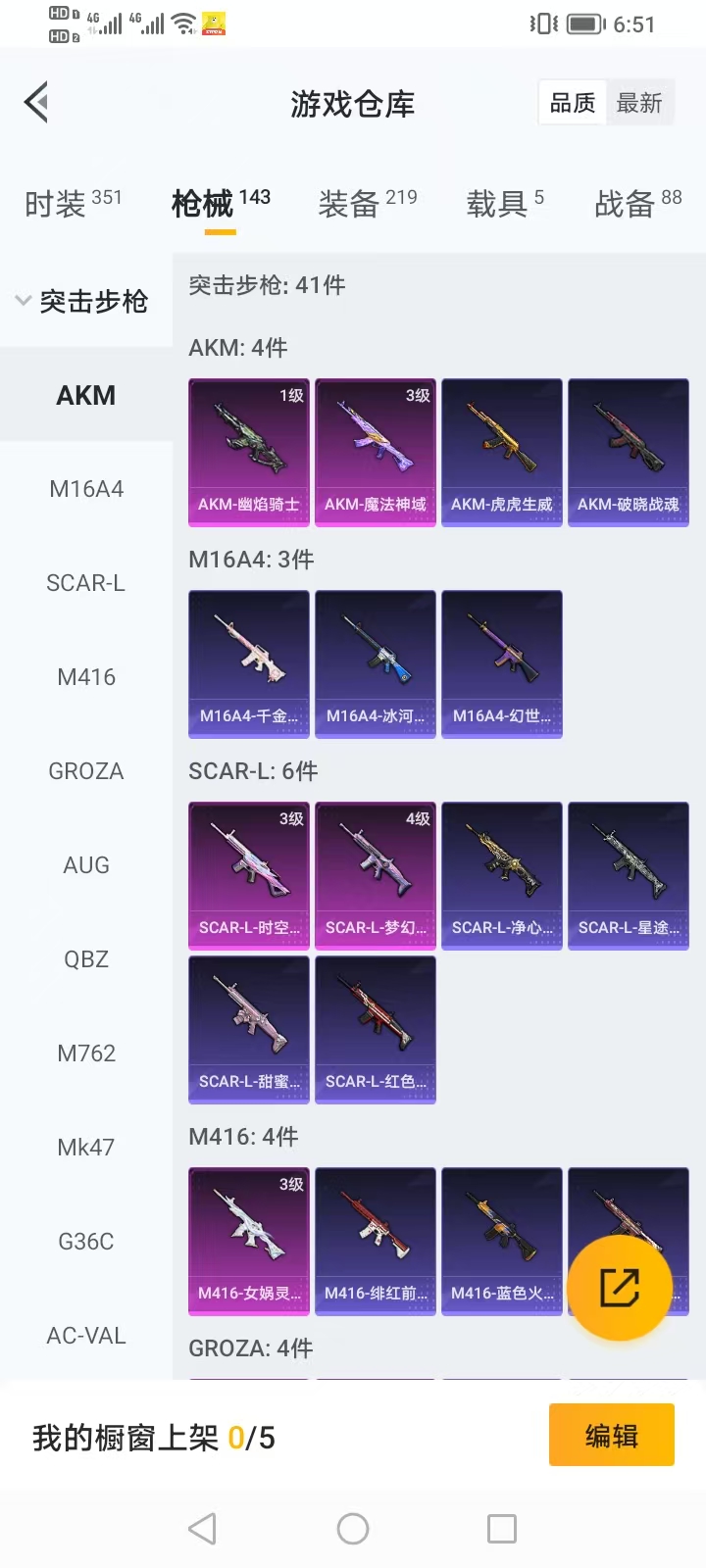
Task: Switch to the 载具 tab
Action: click(505, 203)
